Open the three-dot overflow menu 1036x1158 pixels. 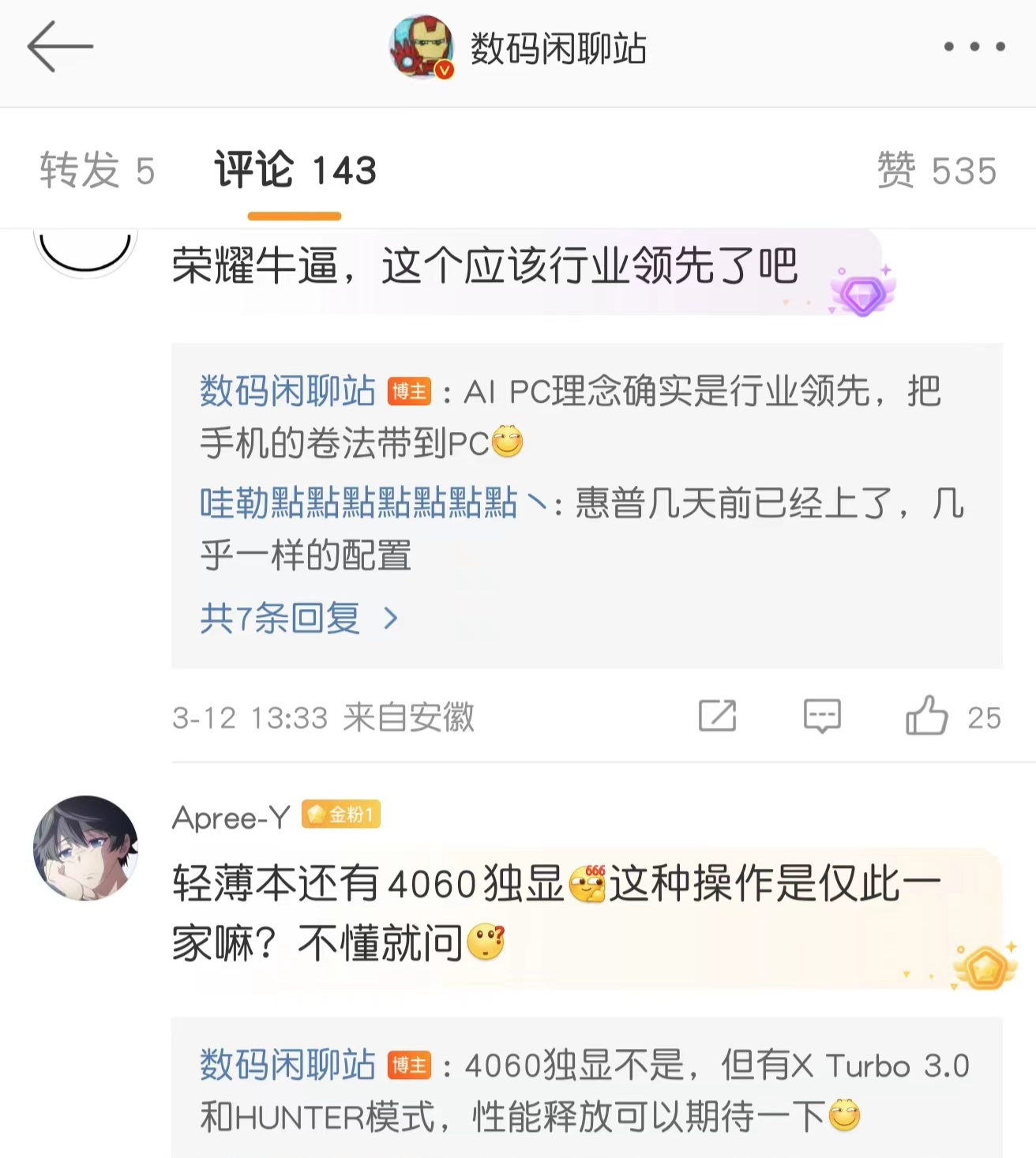[974, 47]
